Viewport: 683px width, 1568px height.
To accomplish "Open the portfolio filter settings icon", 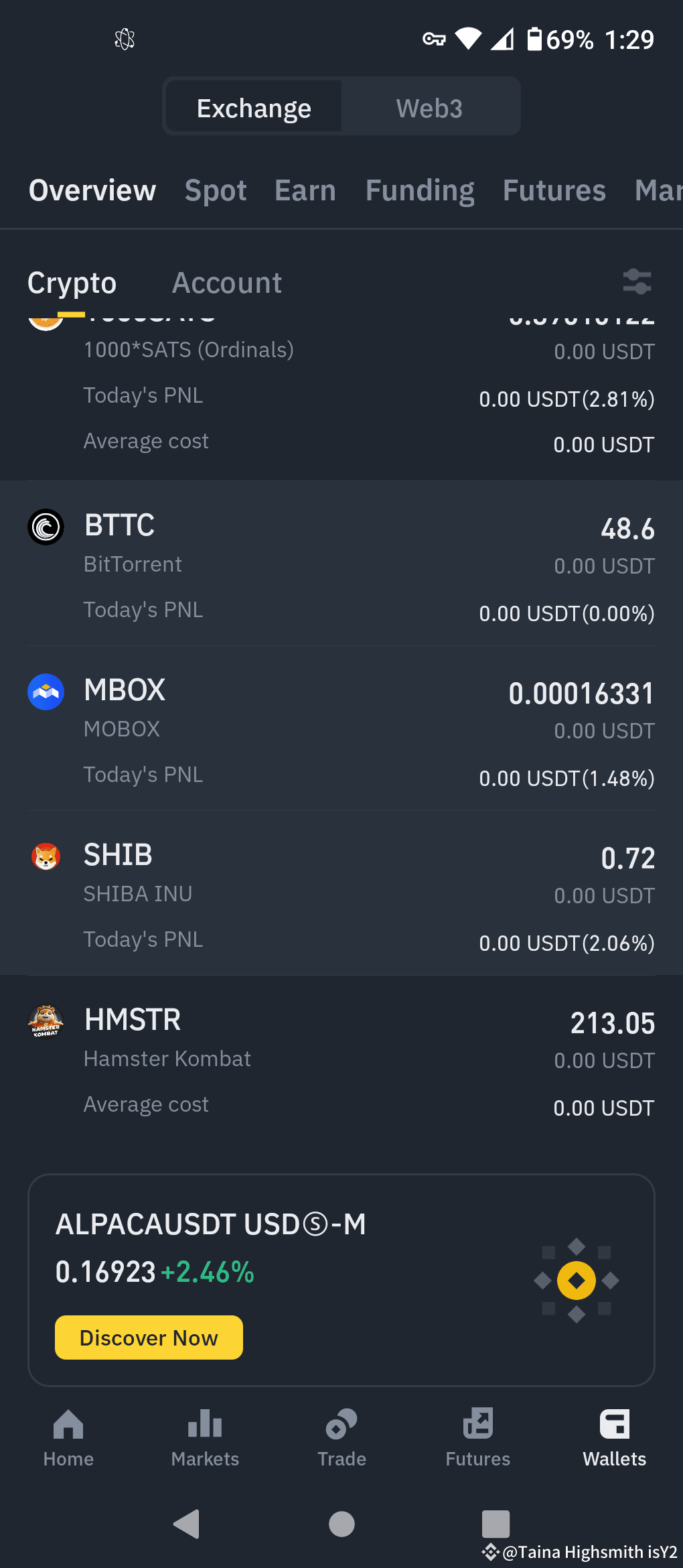I will click(x=636, y=282).
